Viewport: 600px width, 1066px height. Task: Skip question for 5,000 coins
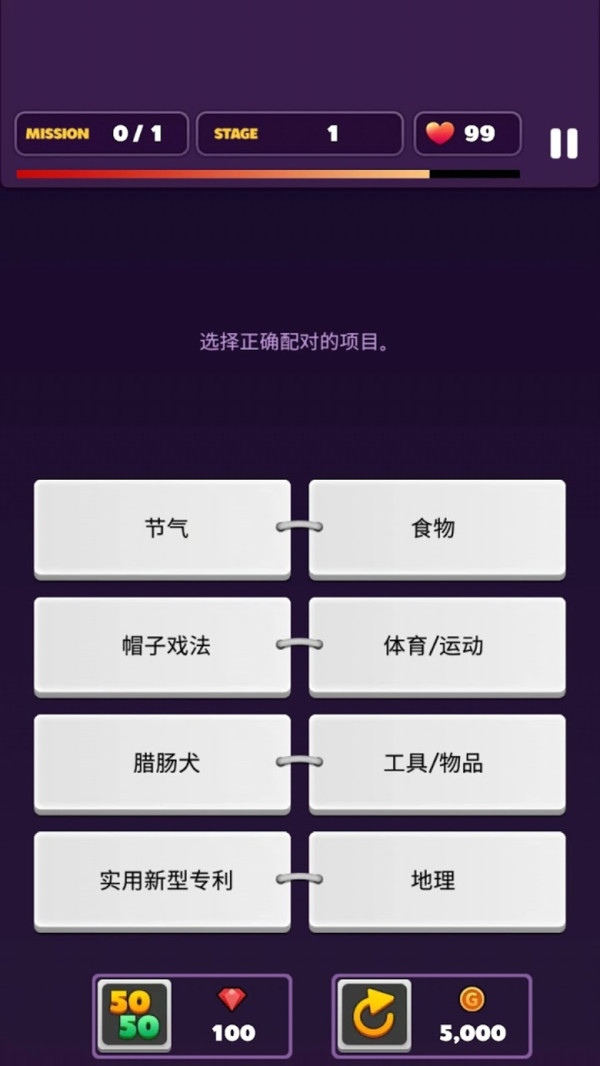coord(374,1015)
